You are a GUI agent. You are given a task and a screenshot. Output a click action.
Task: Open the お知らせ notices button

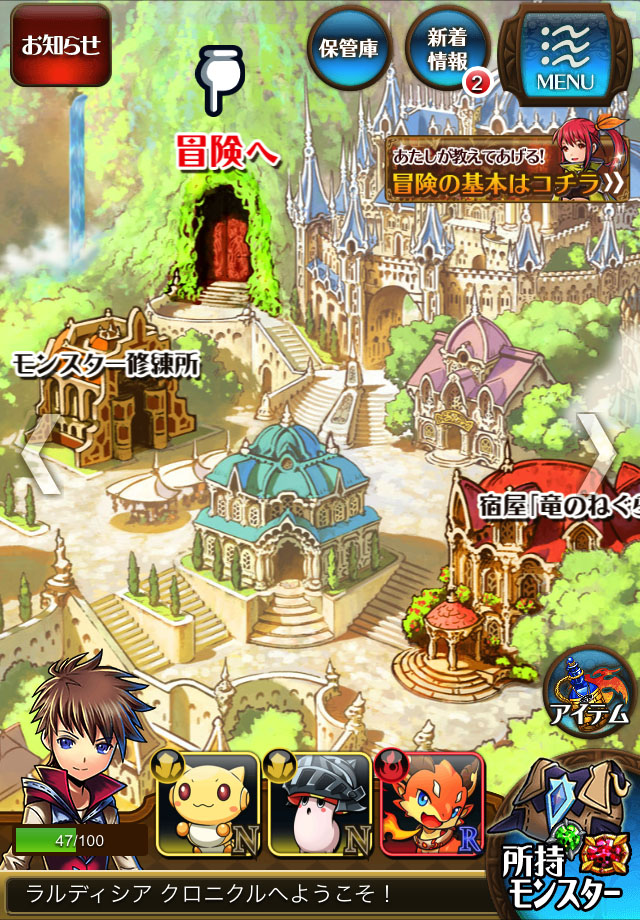click(60, 45)
